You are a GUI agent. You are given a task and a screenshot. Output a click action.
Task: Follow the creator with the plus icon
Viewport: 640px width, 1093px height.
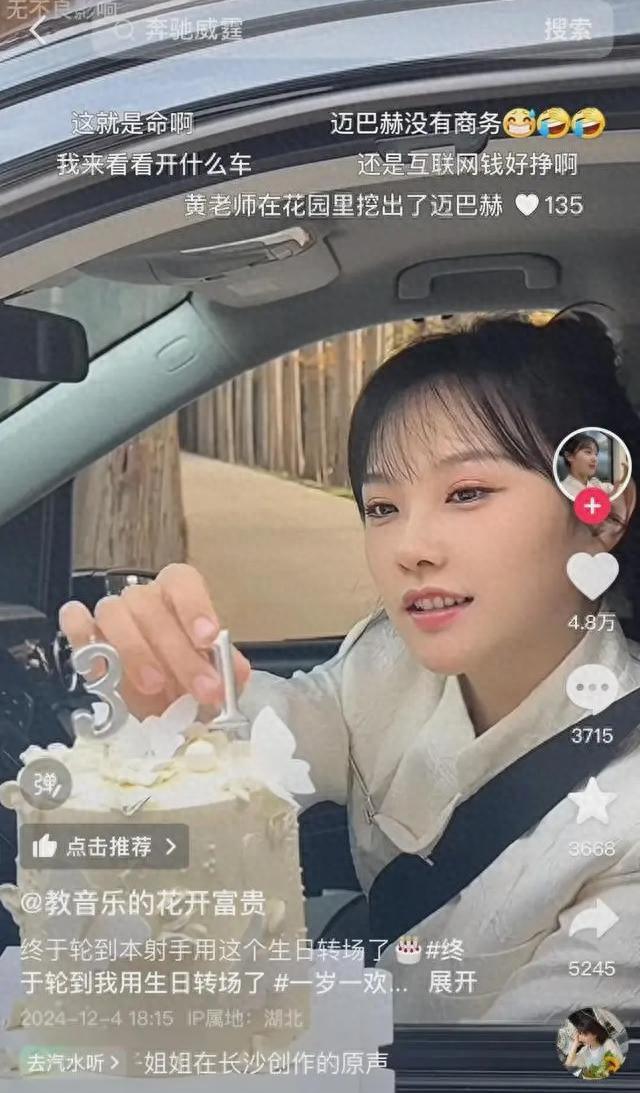(x=592, y=506)
